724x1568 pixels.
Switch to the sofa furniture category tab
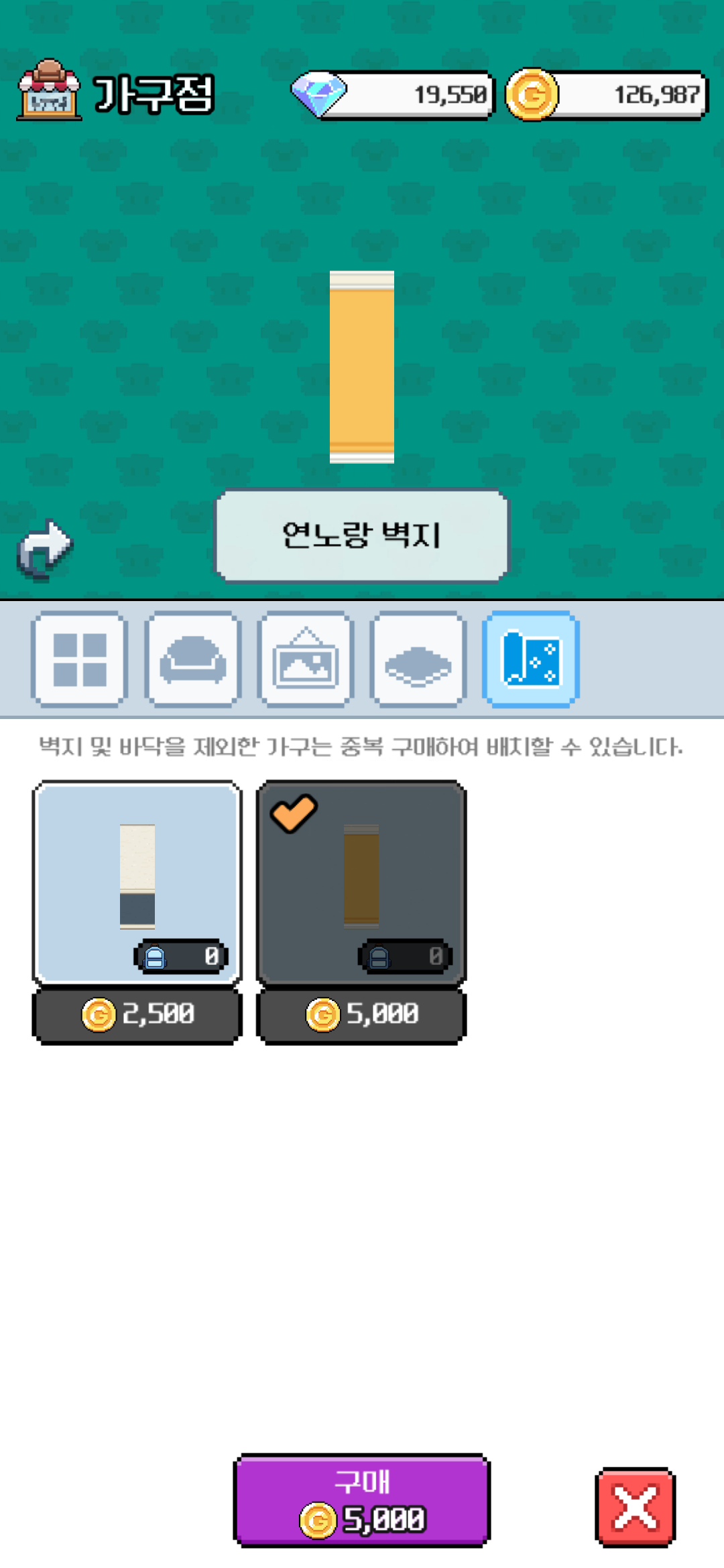(x=193, y=659)
